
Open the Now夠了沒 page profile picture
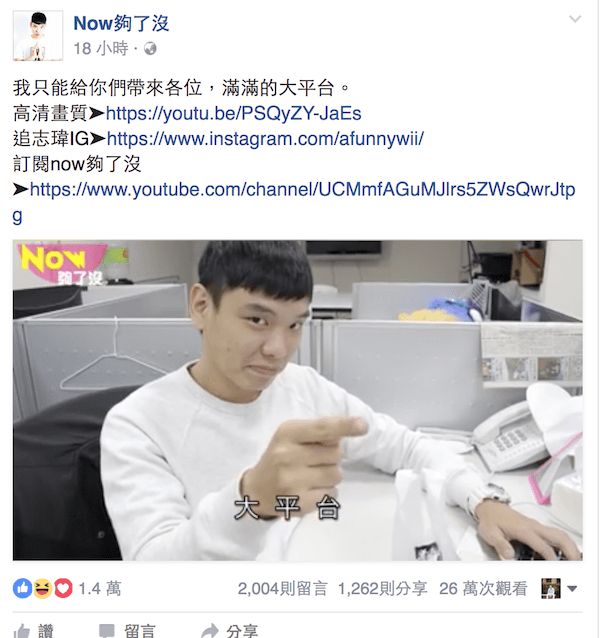(x=37, y=36)
